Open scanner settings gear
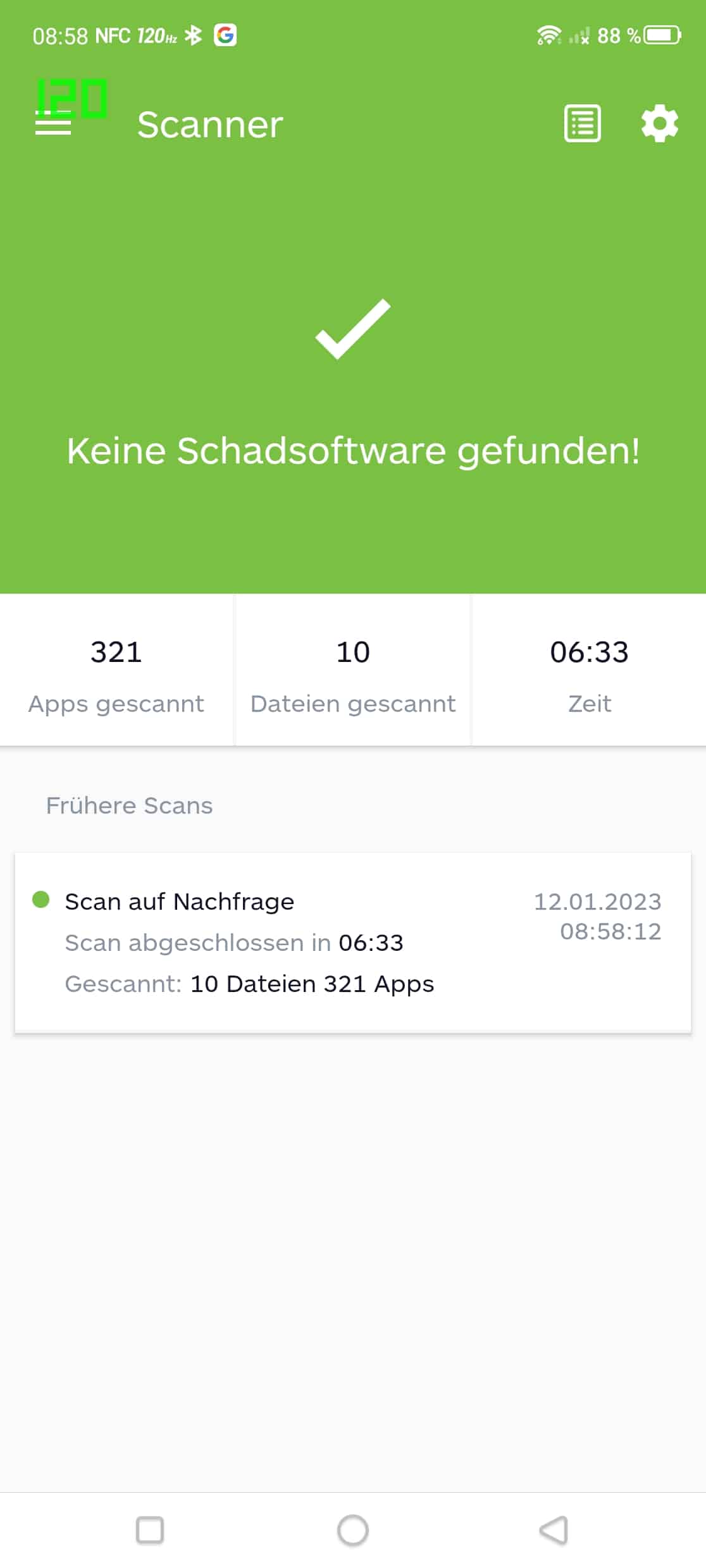The height and width of the screenshot is (1568, 706). [659, 123]
